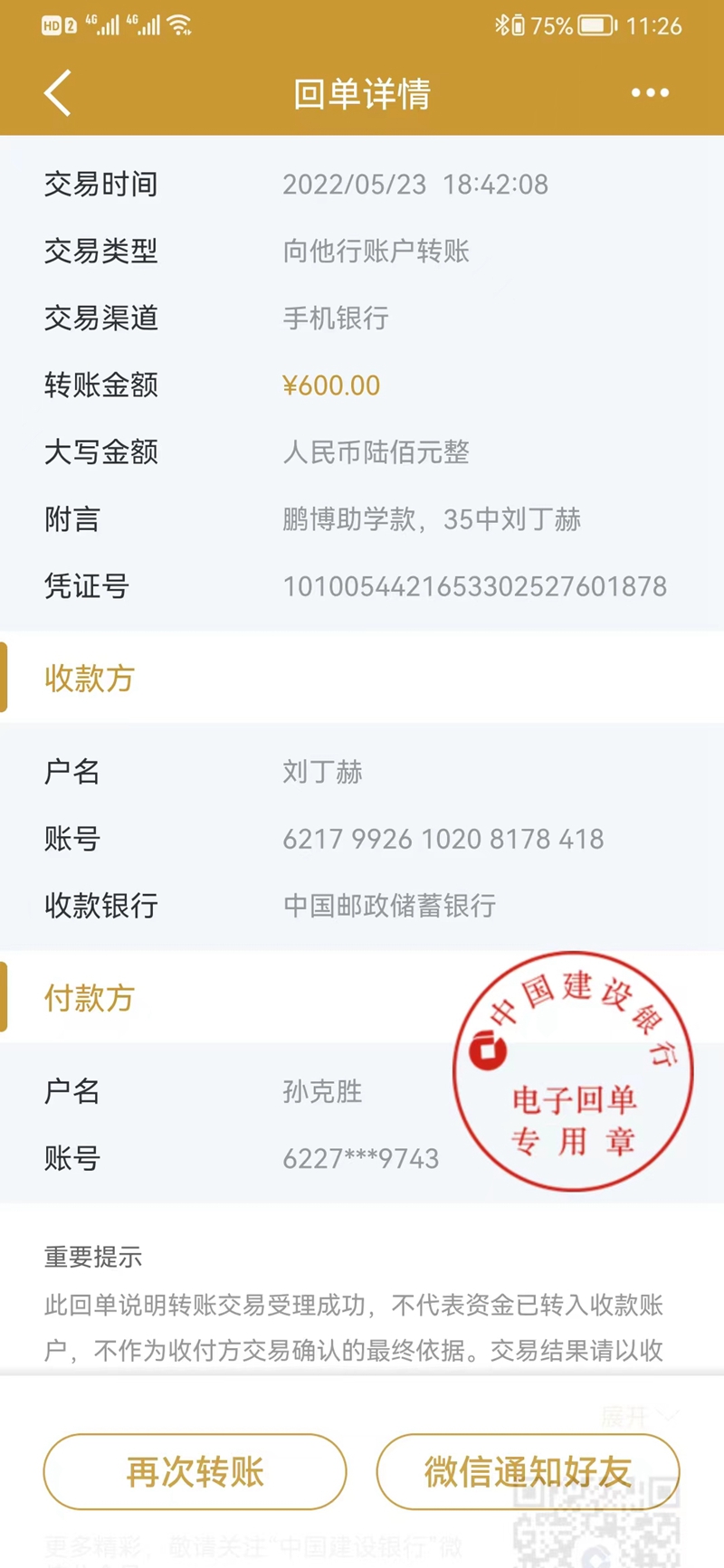This screenshot has width=724, height=1568.
Task: Tap the back arrow to exit receipt details
Action: (57, 93)
